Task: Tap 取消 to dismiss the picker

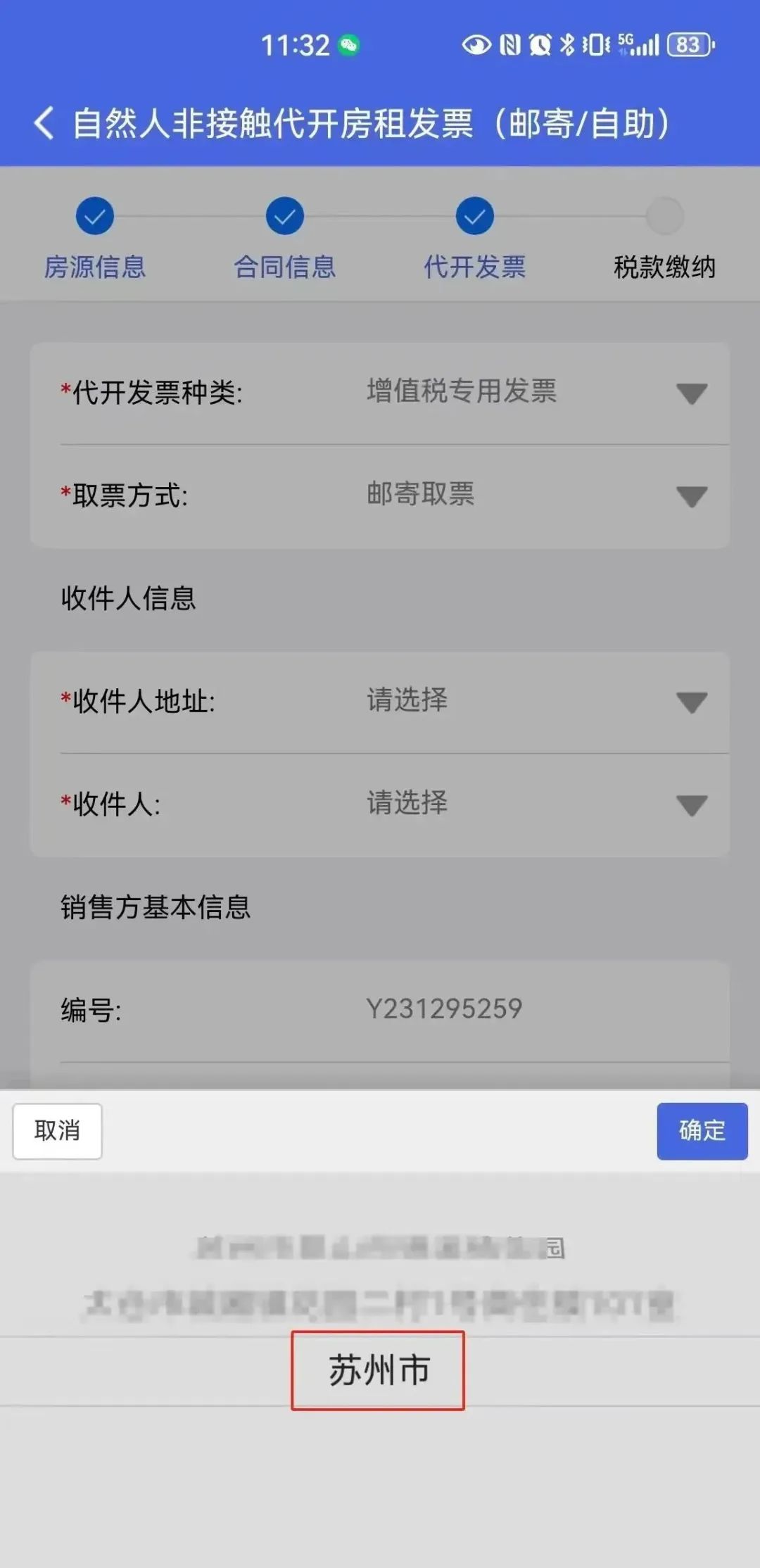Action: [x=57, y=1131]
